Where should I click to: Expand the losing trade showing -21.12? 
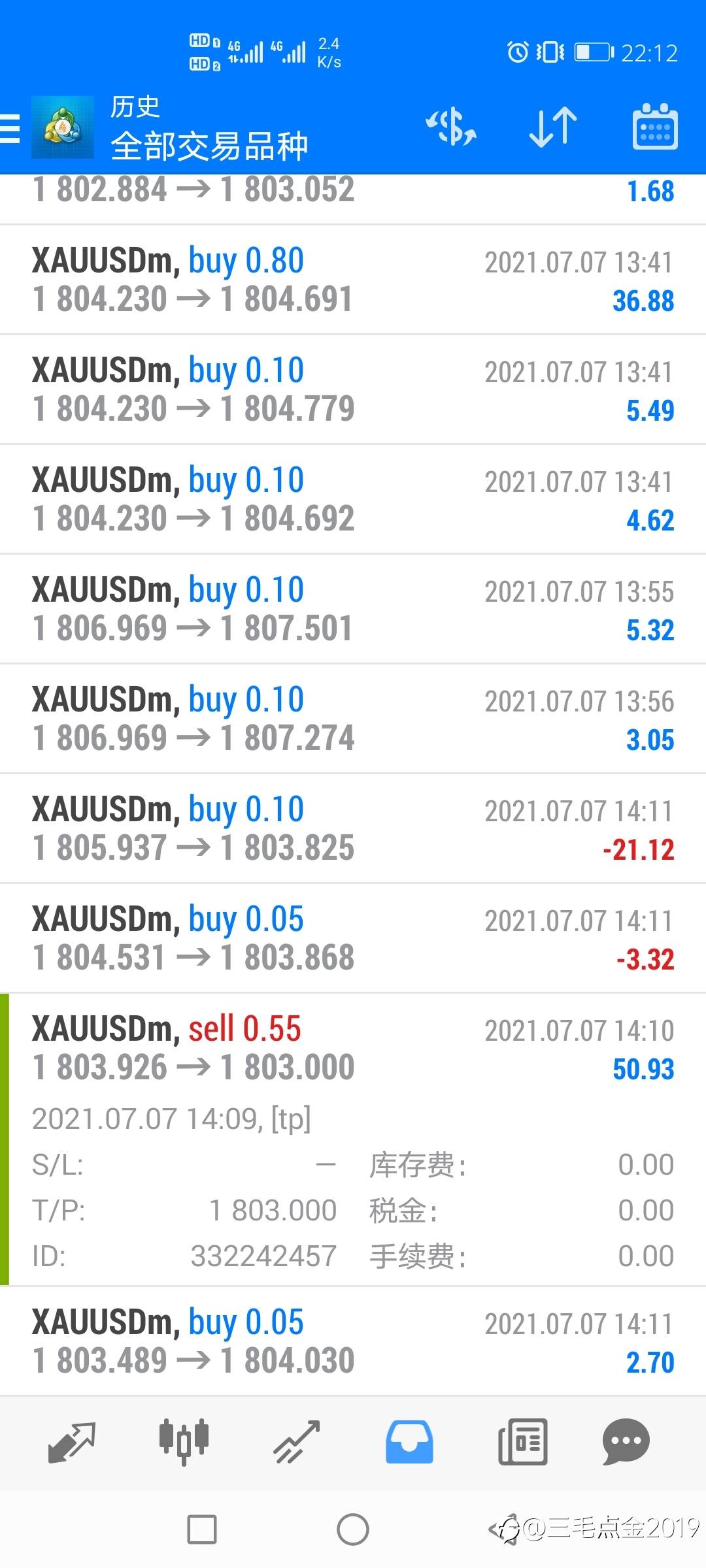pyautogui.click(x=353, y=828)
